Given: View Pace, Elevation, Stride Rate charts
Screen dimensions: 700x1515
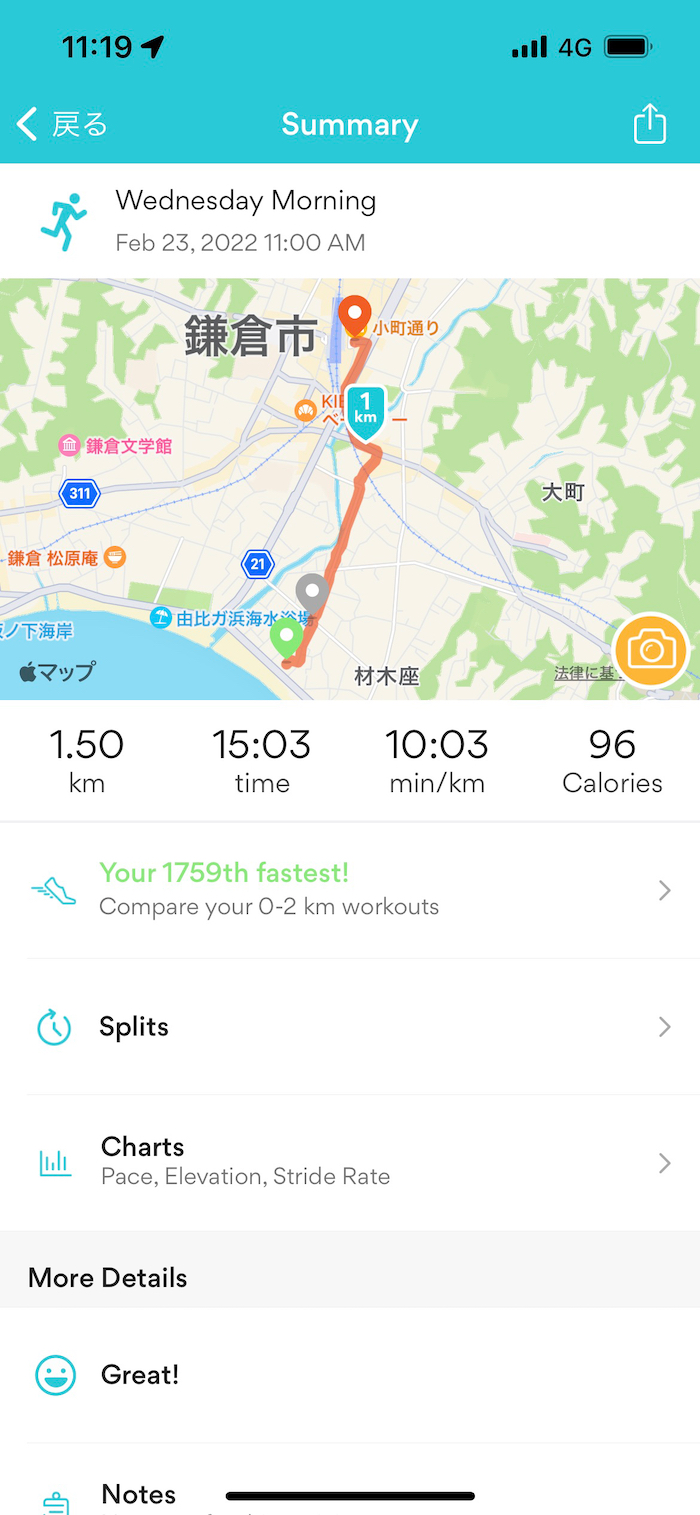Looking at the screenshot, I should [x=350, y=1162].
